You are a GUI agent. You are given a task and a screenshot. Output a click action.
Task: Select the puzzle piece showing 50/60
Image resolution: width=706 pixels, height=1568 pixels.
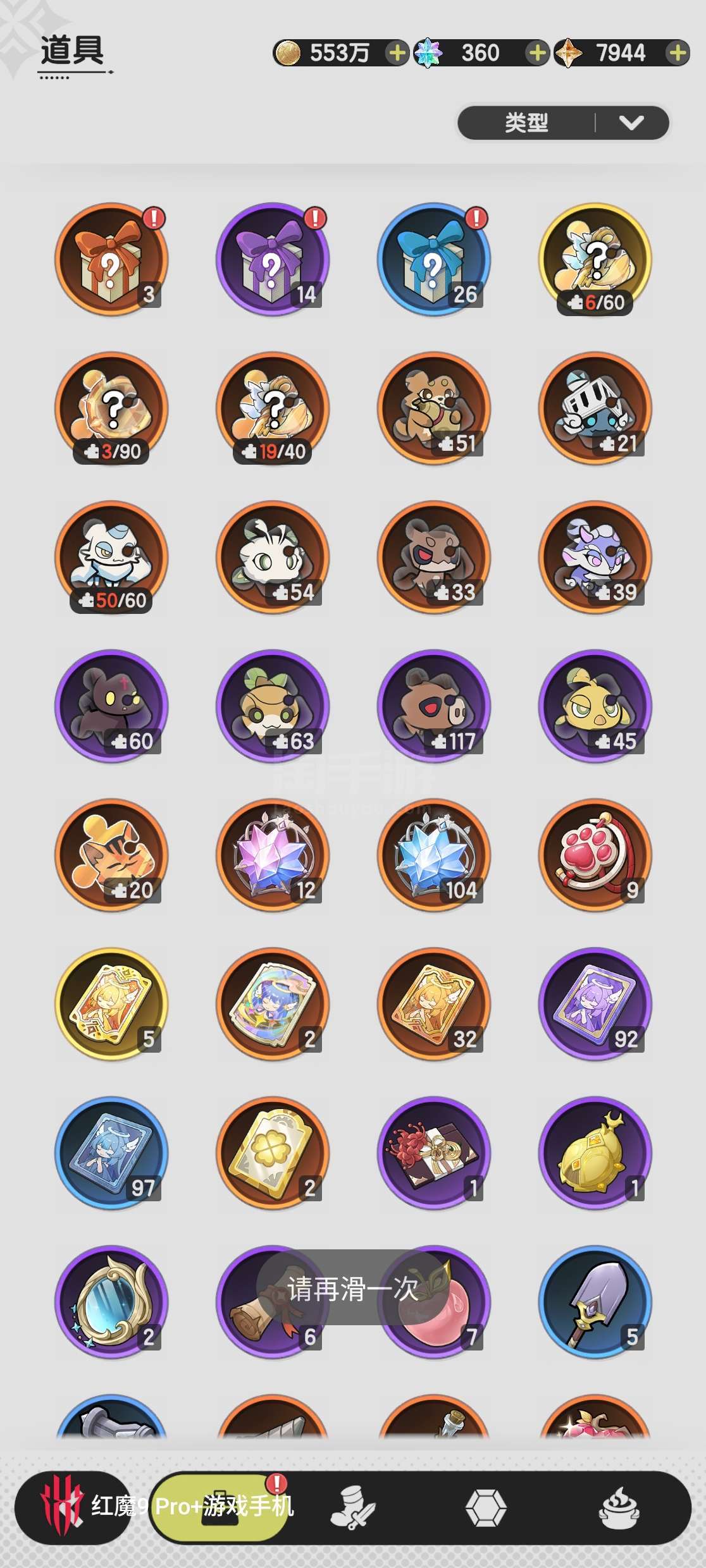111,557
